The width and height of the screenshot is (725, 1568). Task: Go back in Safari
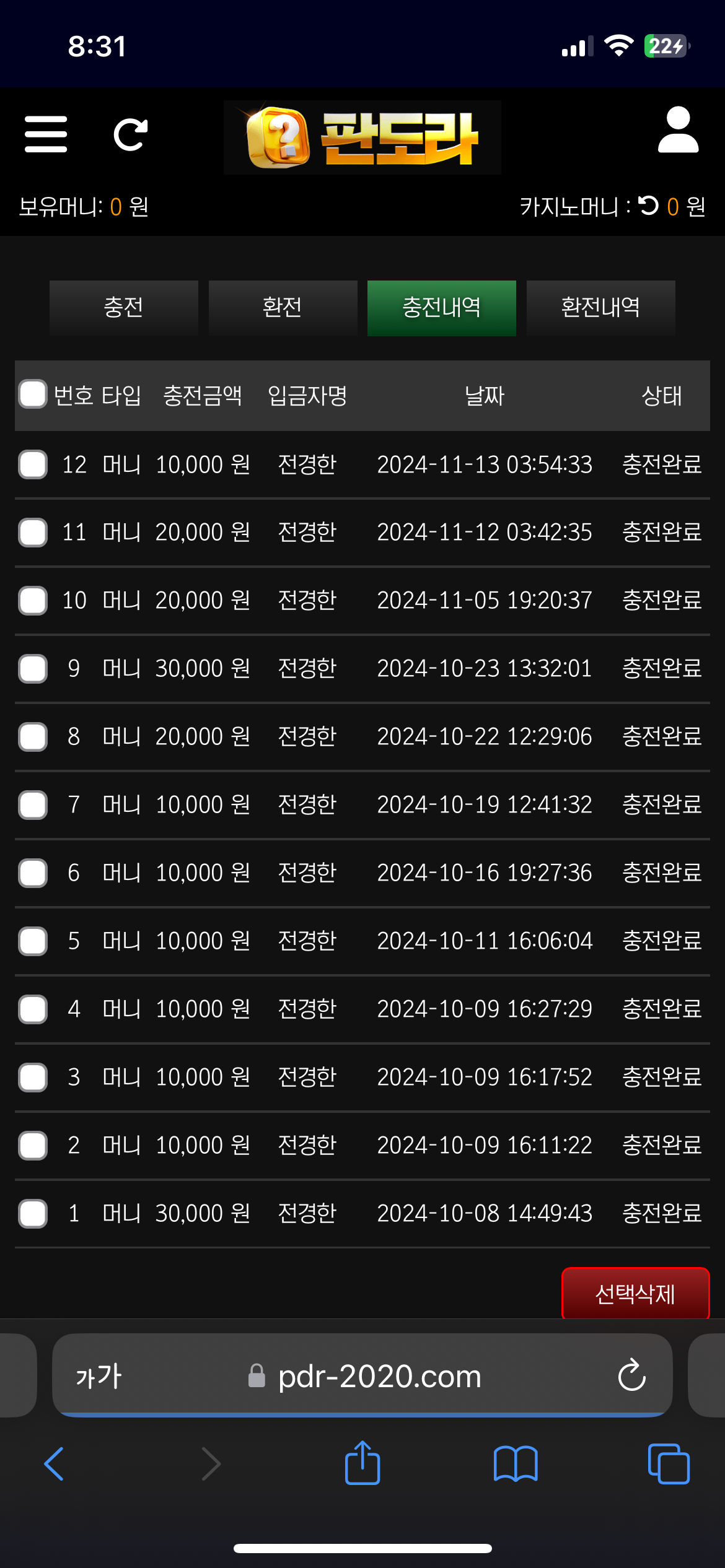(x=55, y=1464)
